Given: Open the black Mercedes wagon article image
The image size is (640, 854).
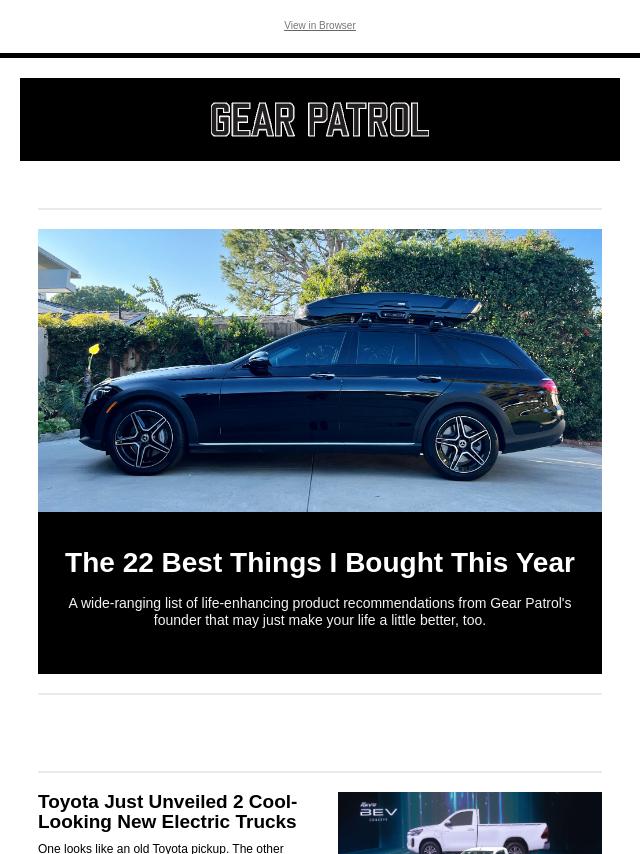Looking at the screenshot, I should (320, 370).
